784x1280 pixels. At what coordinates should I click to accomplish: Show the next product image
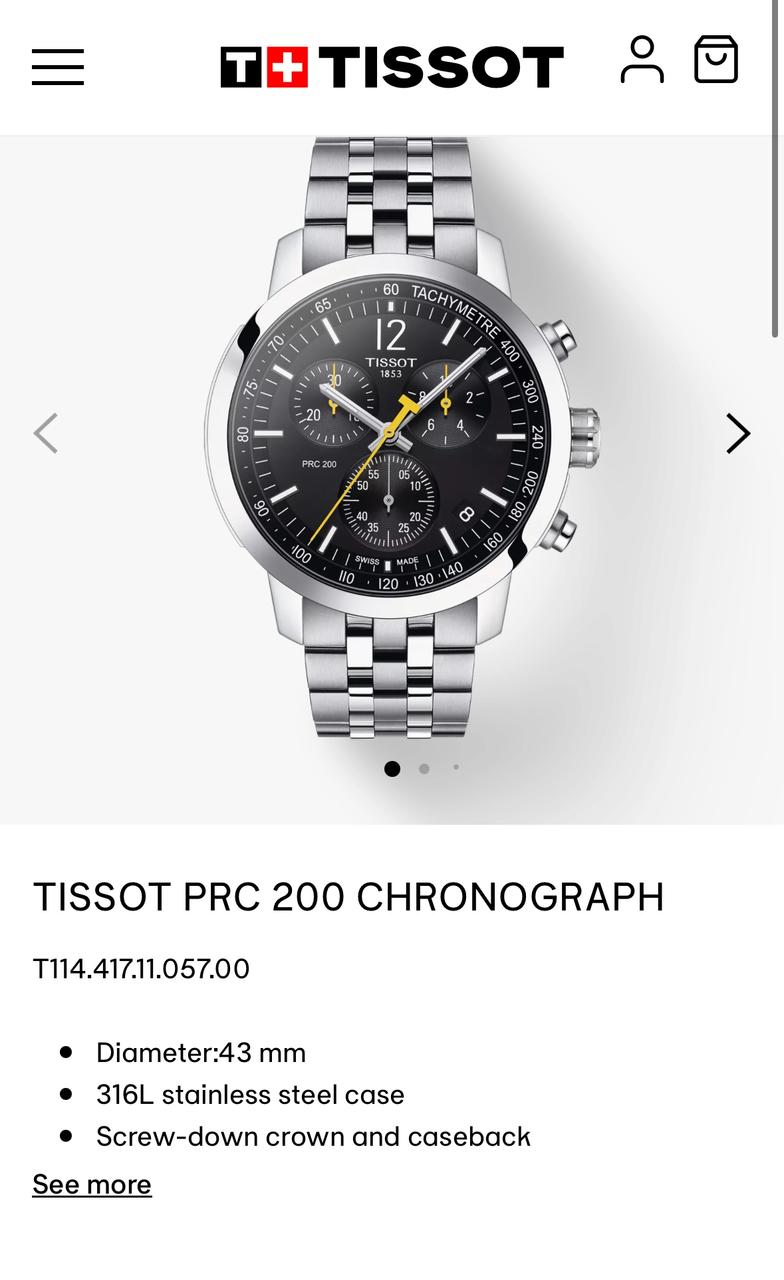point(738,433)
